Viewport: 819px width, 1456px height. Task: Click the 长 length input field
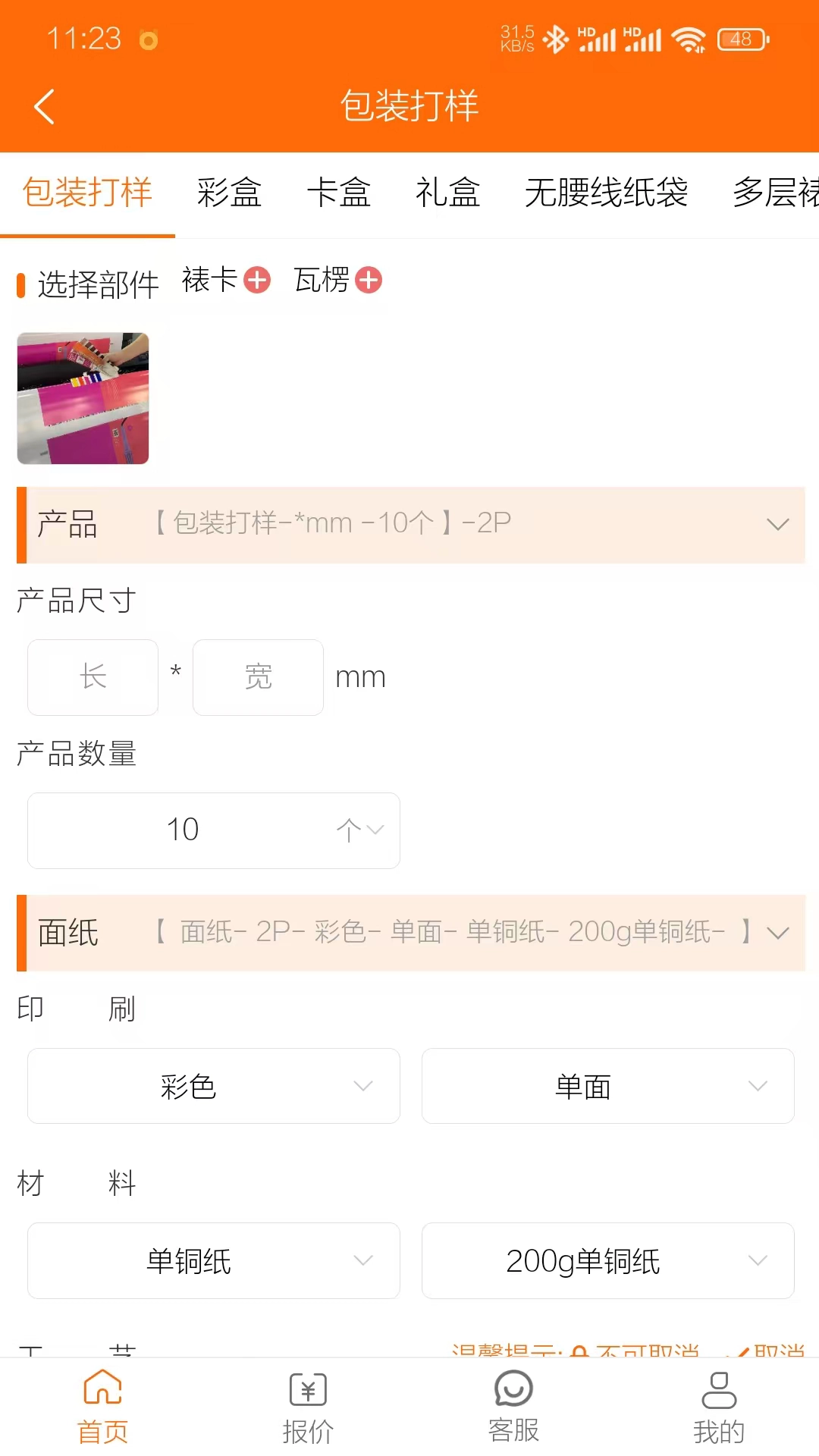[x=92, y=677]
